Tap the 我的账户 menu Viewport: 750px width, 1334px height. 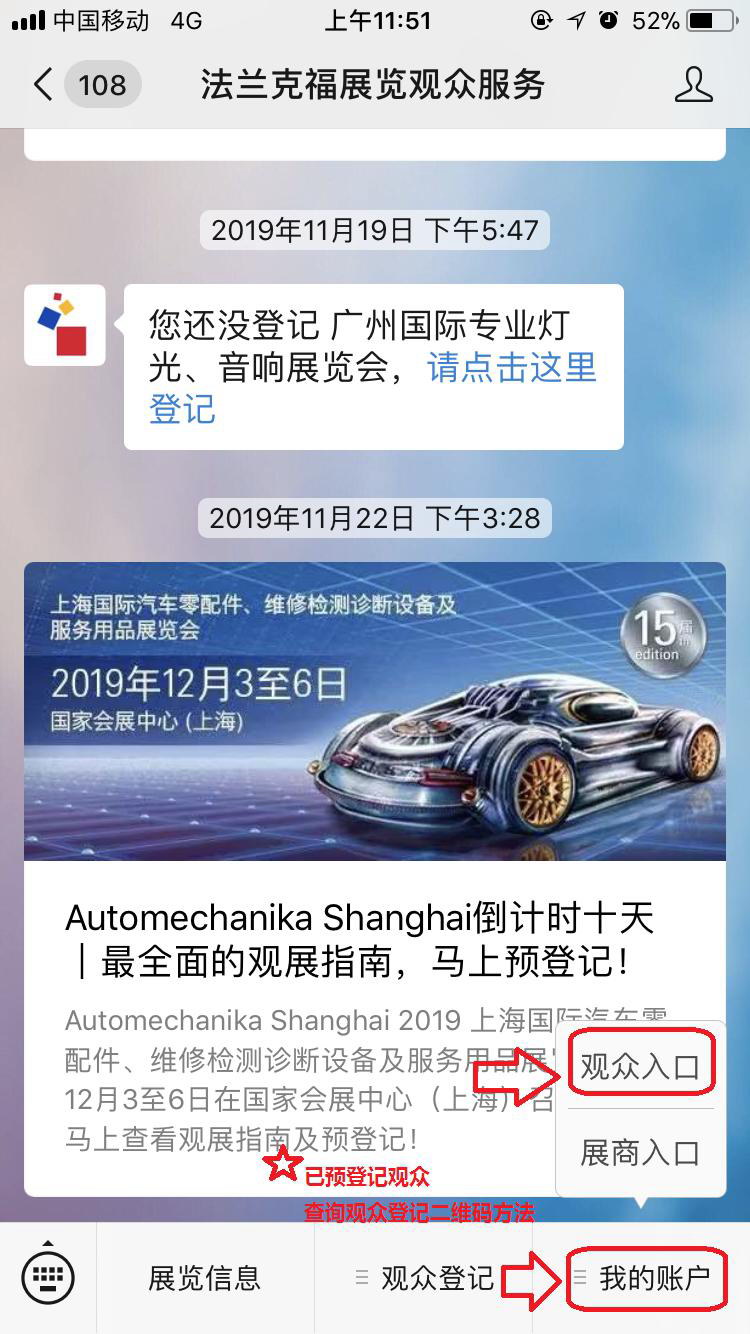pos(645,1277)
